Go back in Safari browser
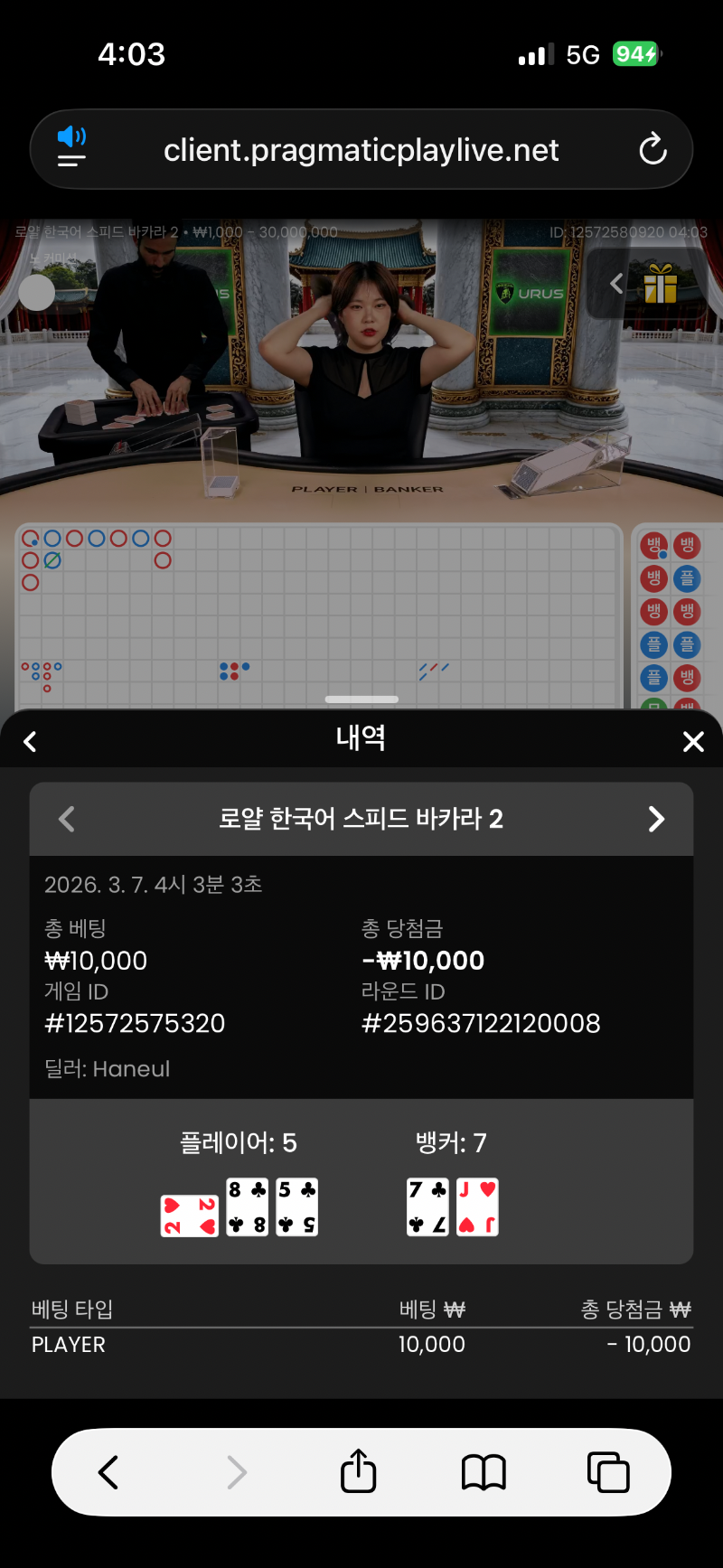The height and width of the screenshot is (1568, 723). [108, 1472]
